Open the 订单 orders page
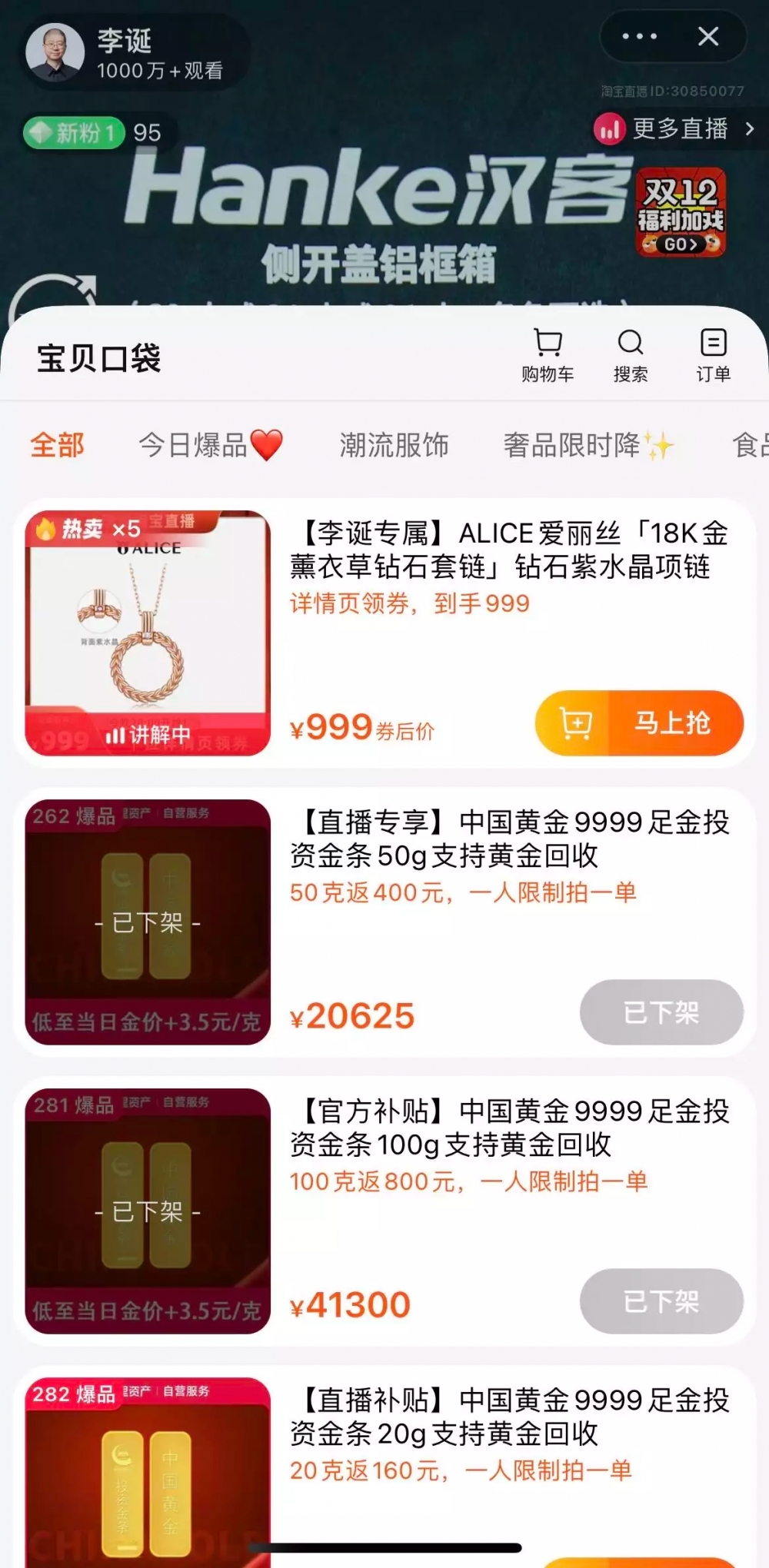769x1568 pixels. click(713, 354)
